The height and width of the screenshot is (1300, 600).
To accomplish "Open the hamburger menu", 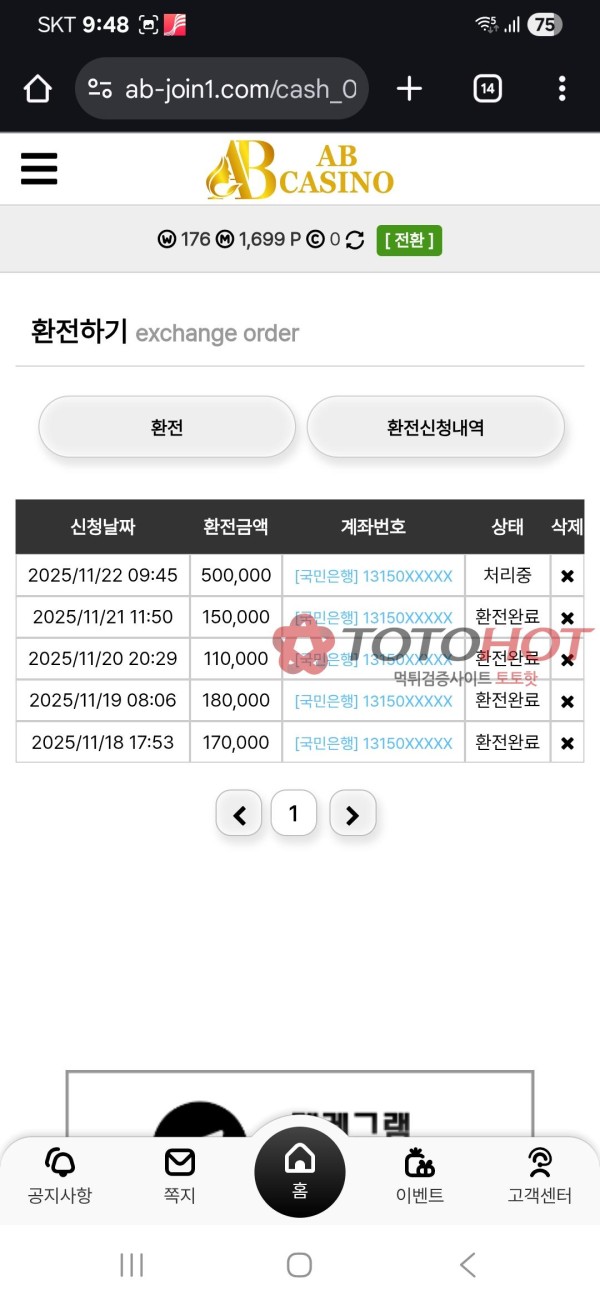I will pyautogui.click(x=39, y=169).
